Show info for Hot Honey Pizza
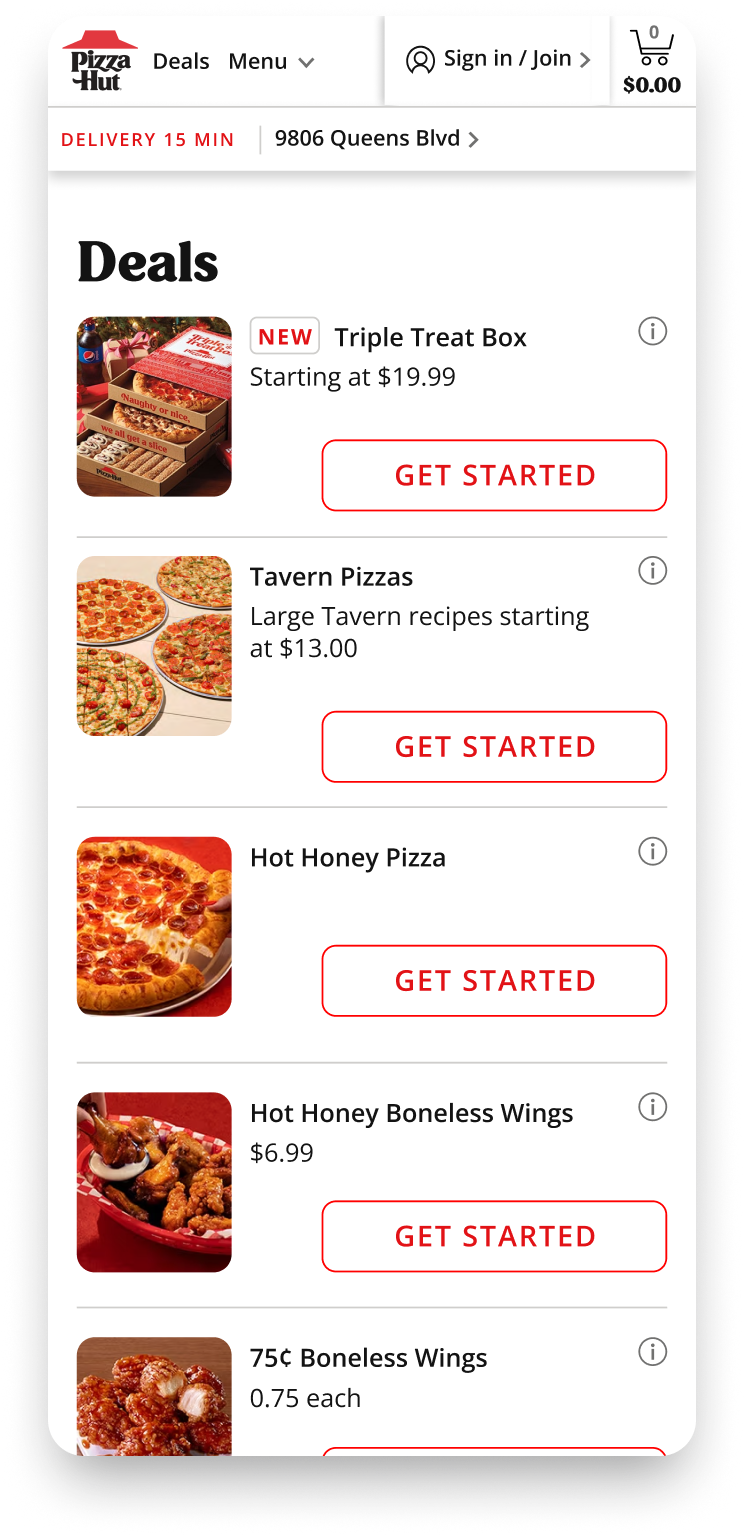This screenshot has width=744, height=1536. 652,852
